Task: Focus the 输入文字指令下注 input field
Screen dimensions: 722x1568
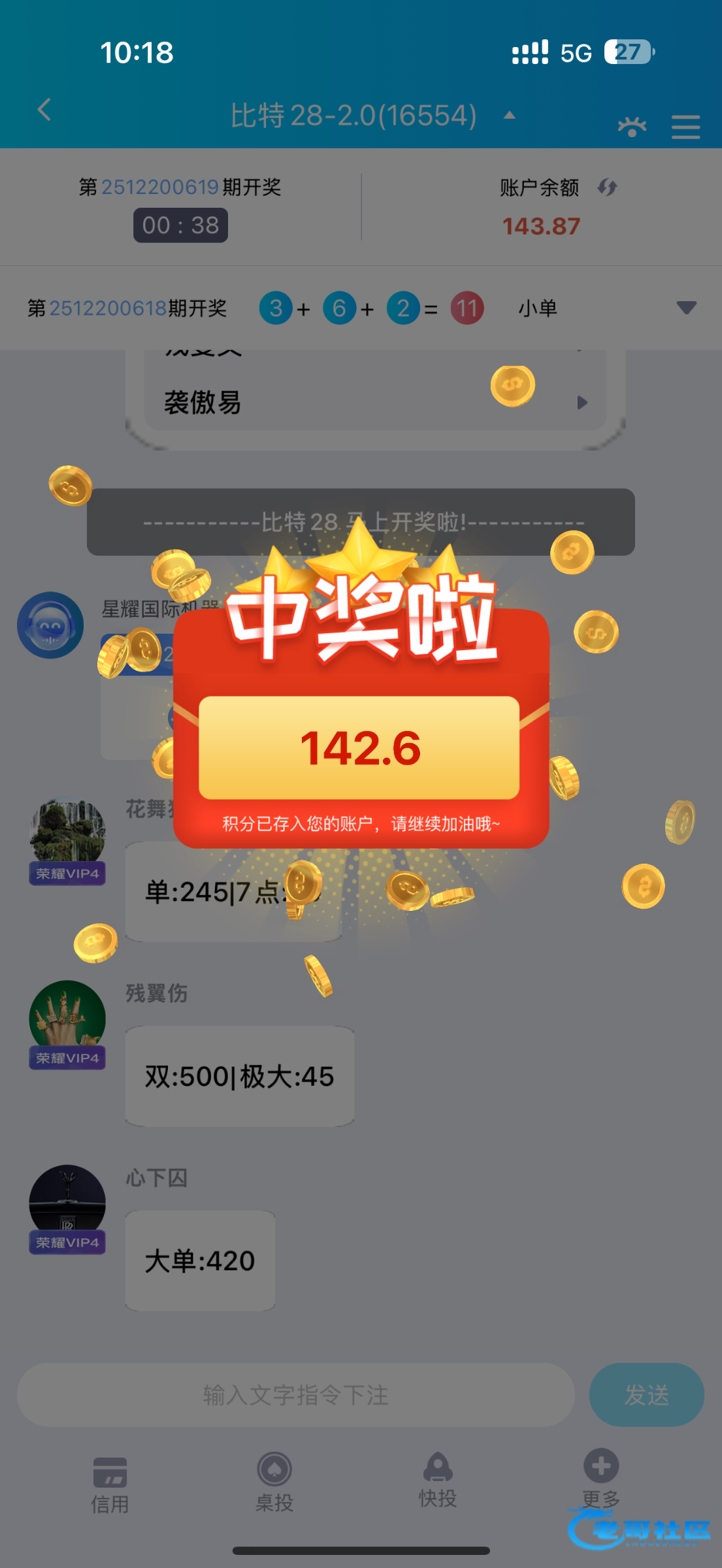Action: coord(295,1395)
